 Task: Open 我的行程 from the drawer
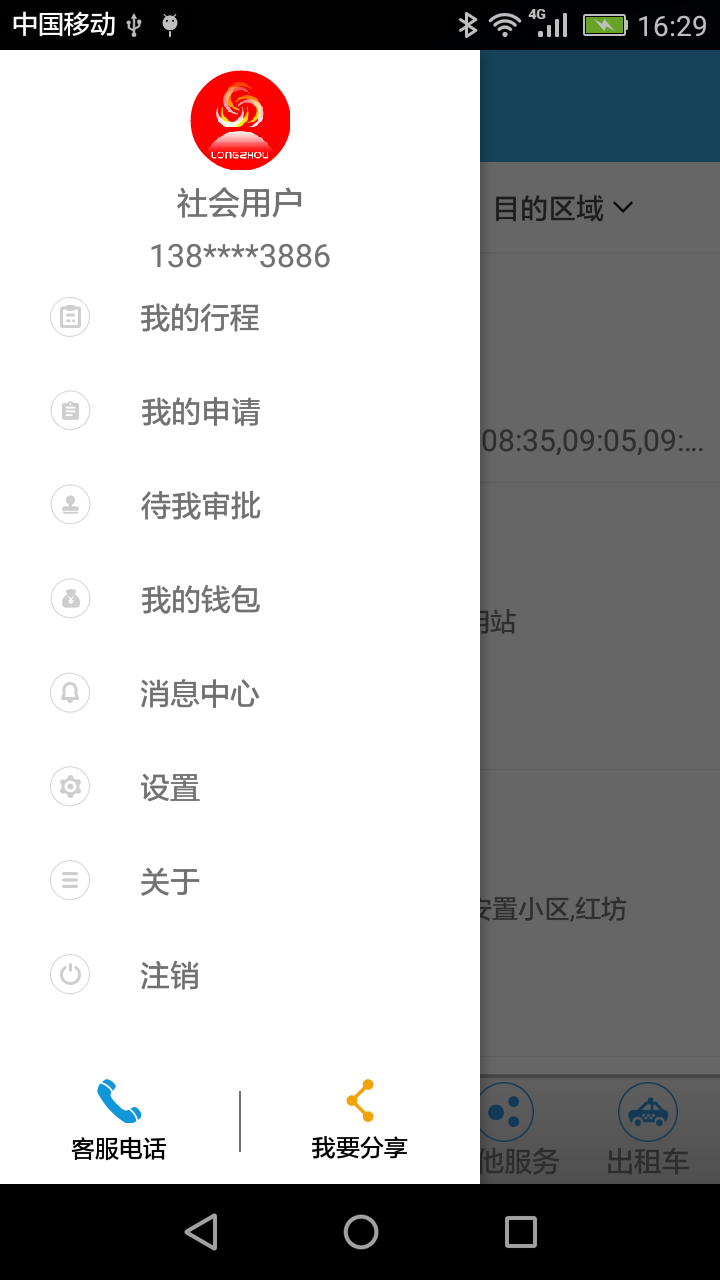[x=199, y=318]
